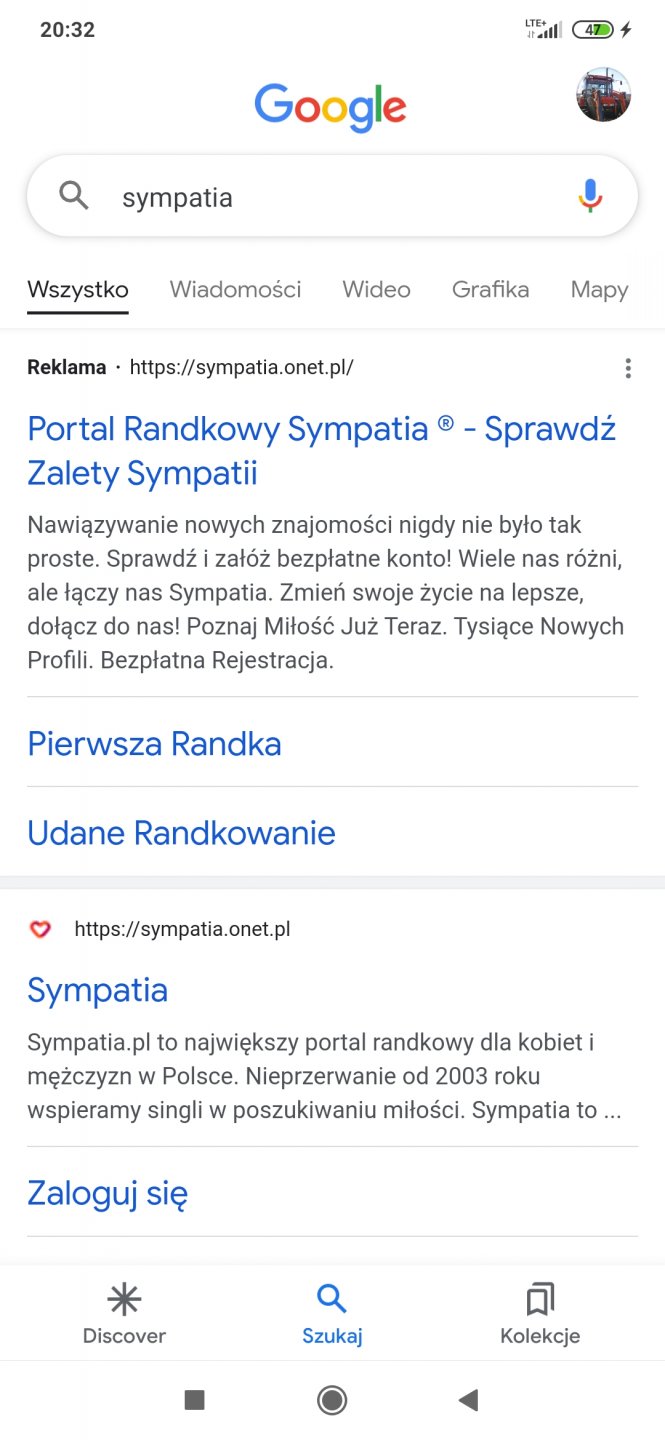Tap the system home button
Image resolution: width=665 pixels, height=1440 pixels.
[332, 1400]
